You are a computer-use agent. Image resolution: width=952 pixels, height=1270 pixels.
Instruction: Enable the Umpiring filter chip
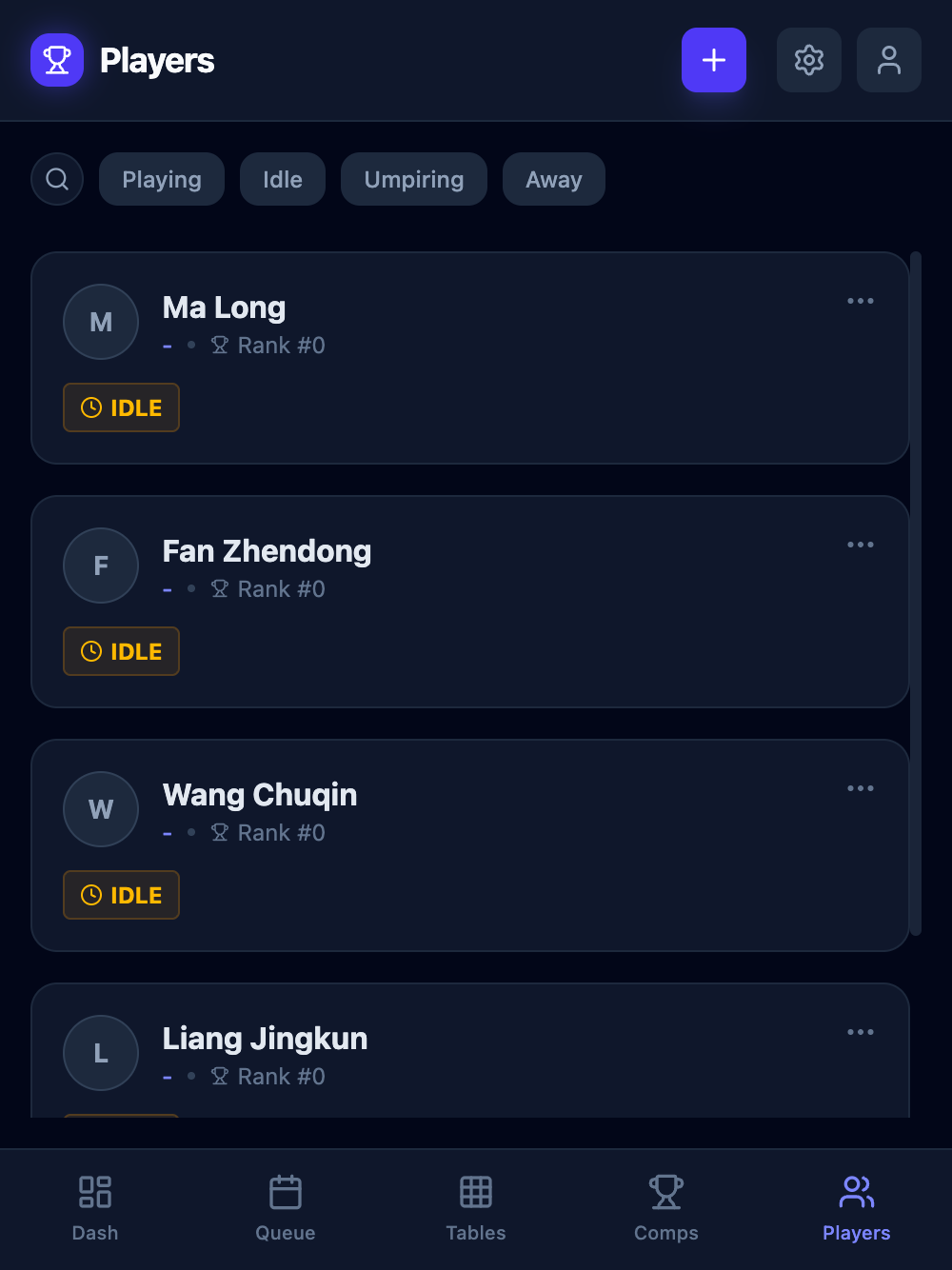point(413,178)
